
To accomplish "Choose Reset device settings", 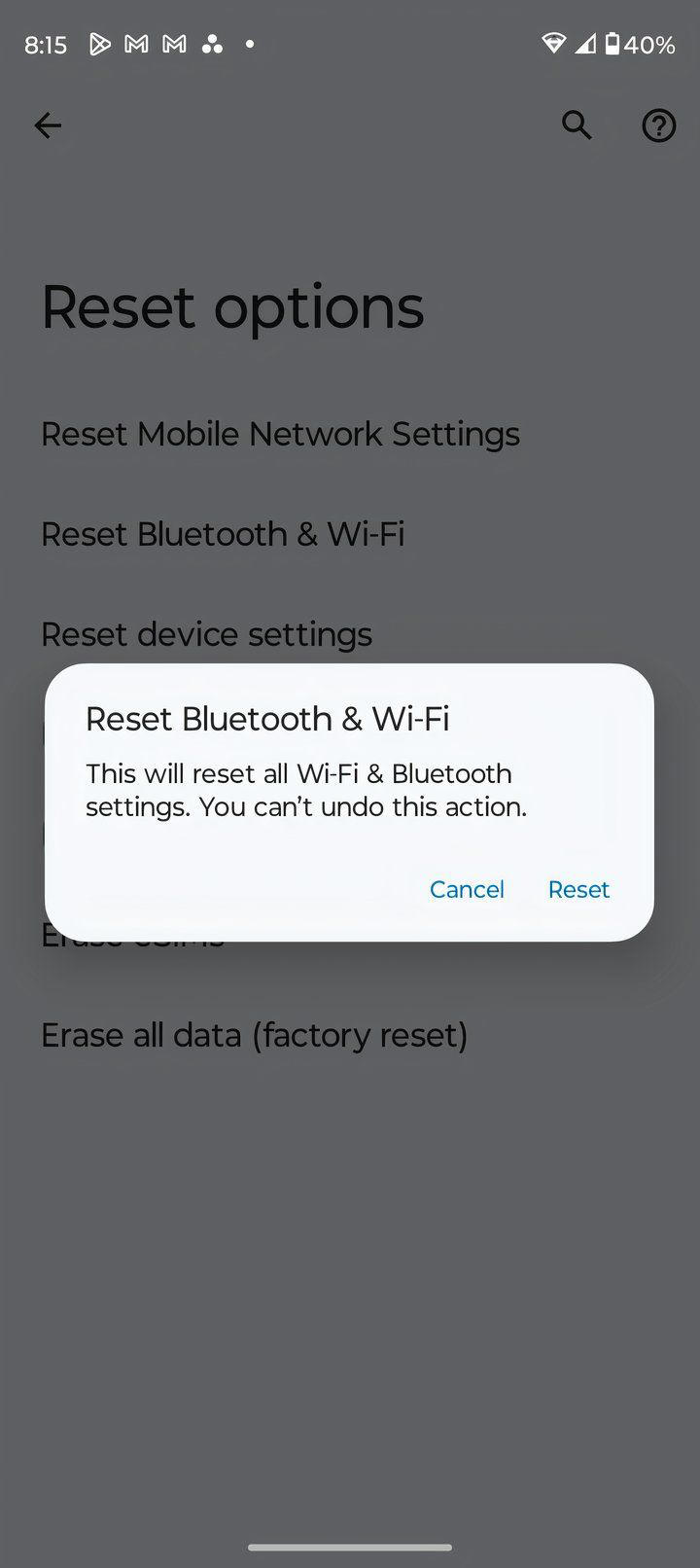I will [x=206, y=634].
